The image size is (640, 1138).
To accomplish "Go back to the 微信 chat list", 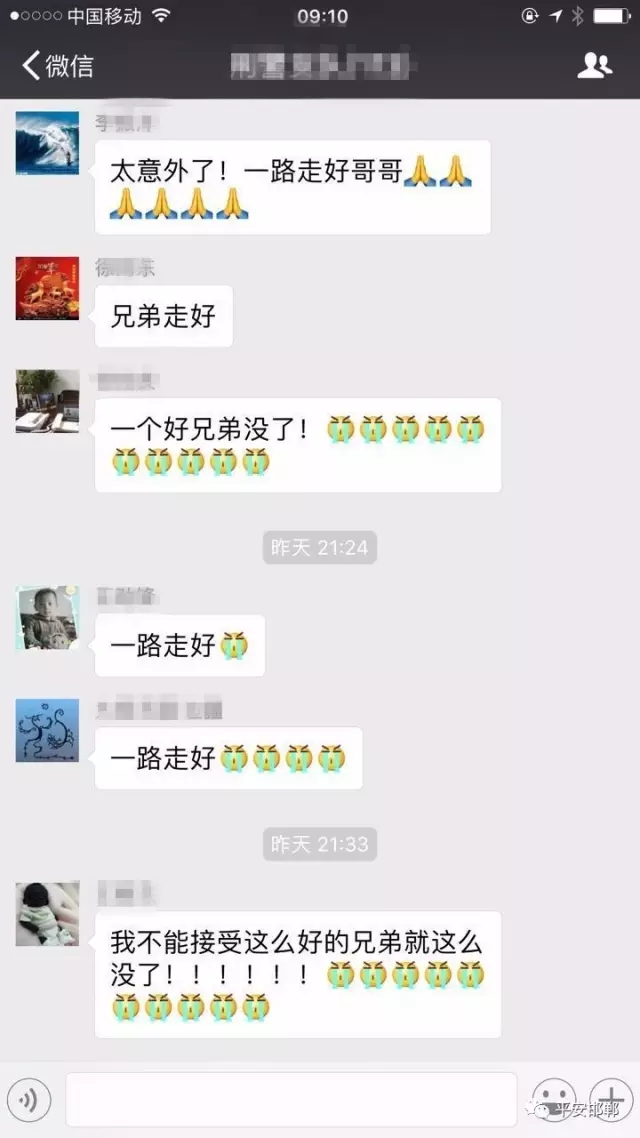I will click(x=57, y=66).
